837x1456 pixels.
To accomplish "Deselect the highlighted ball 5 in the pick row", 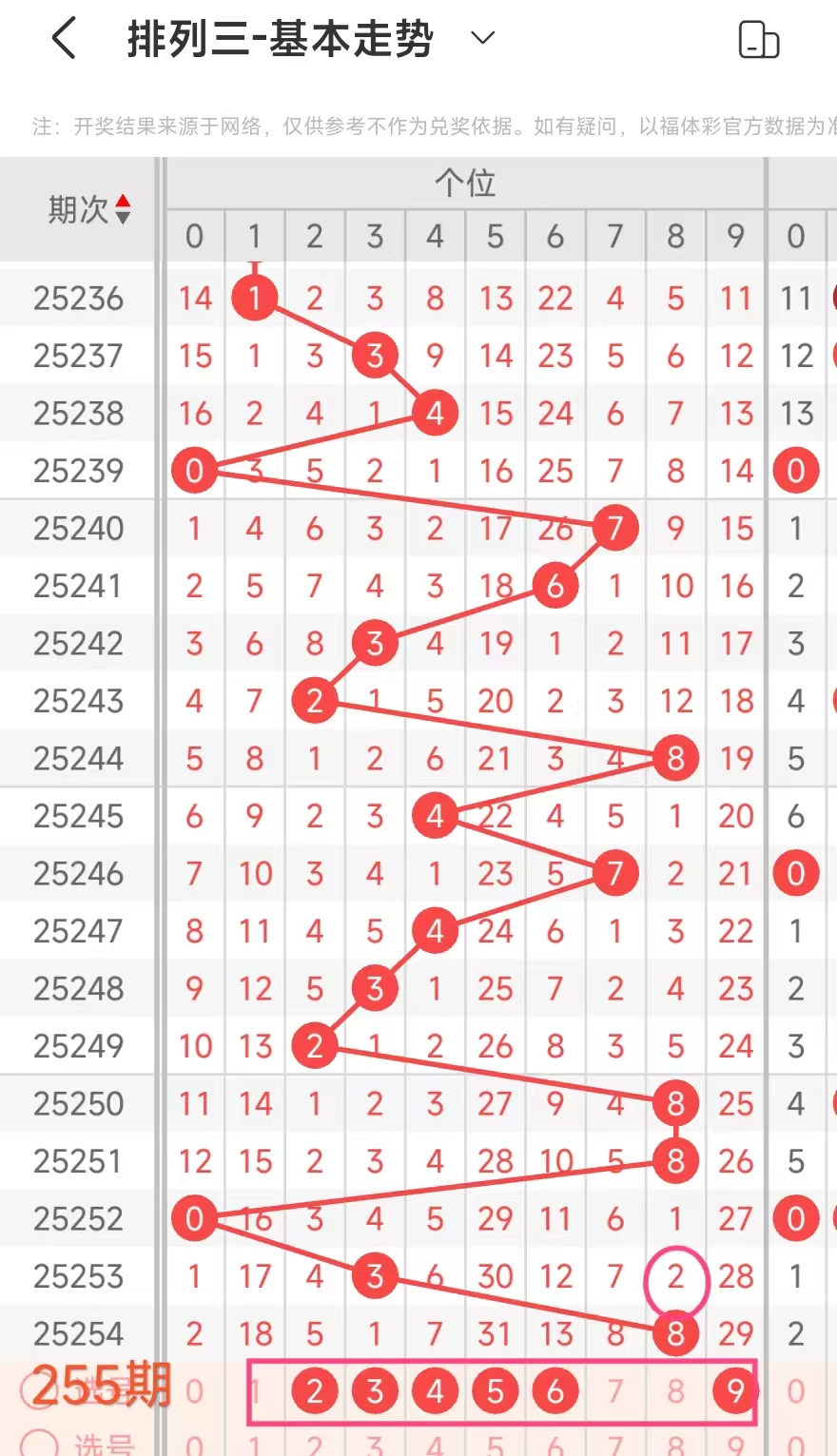I will click(x=495, y=1391).
